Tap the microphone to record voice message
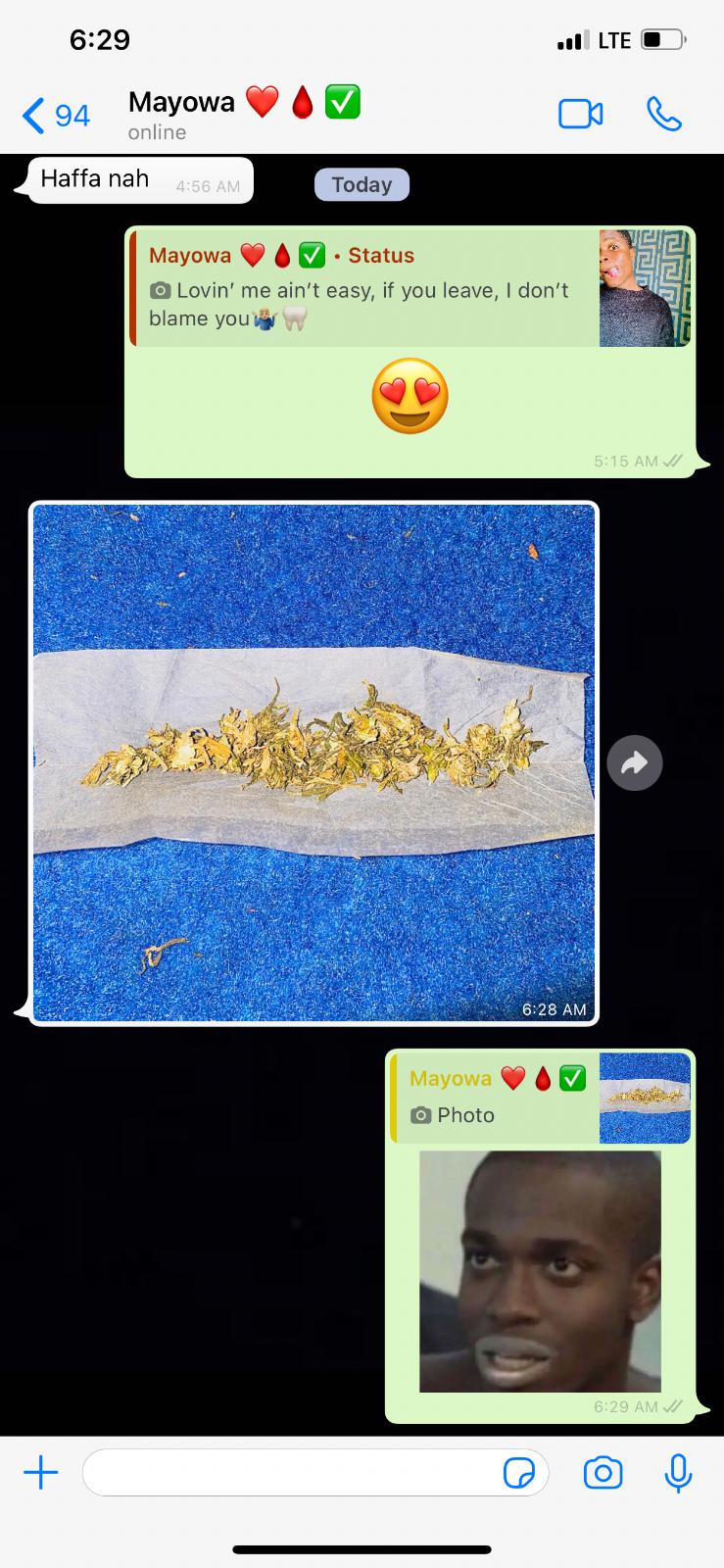Screen dimensions: 724x1568 pos(678,1472)
